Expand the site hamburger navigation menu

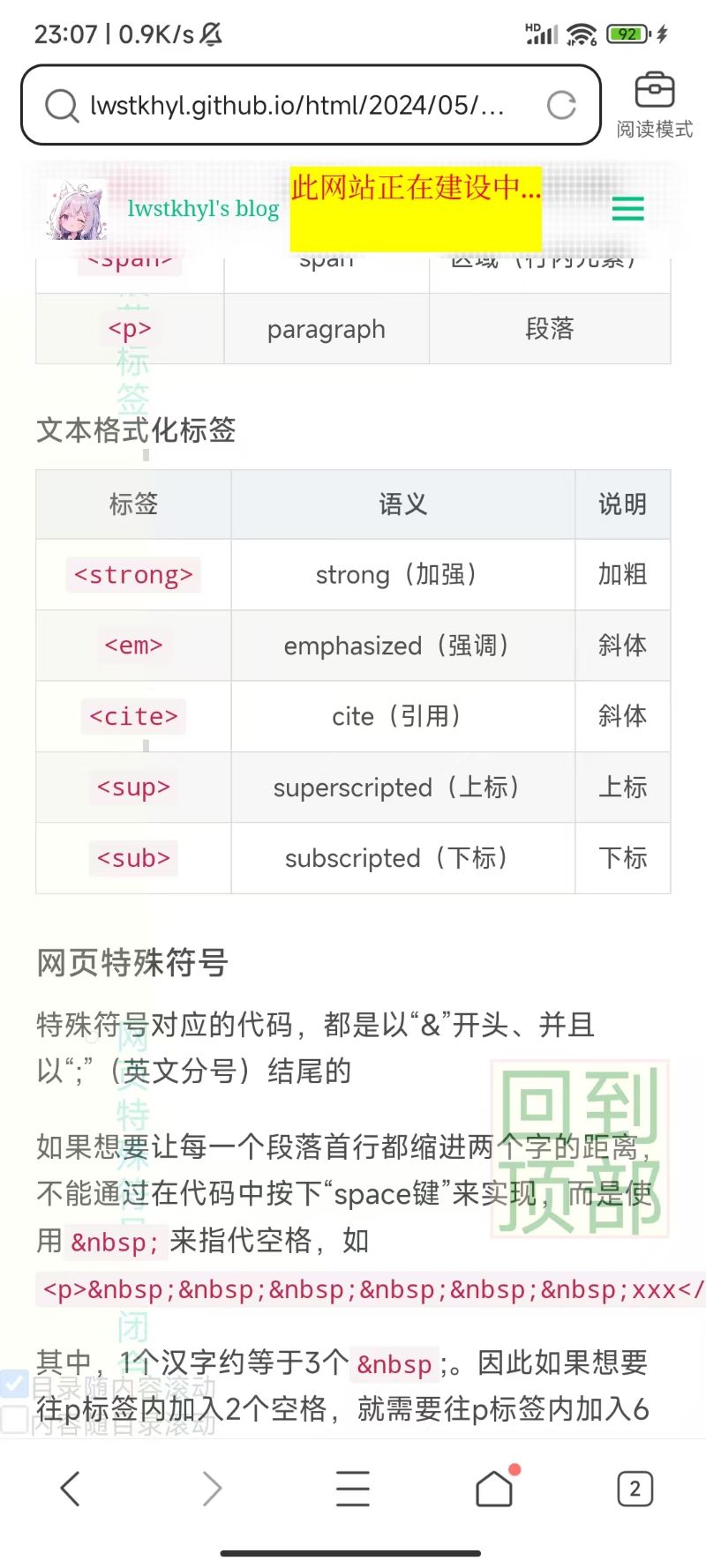click(627, 209)
